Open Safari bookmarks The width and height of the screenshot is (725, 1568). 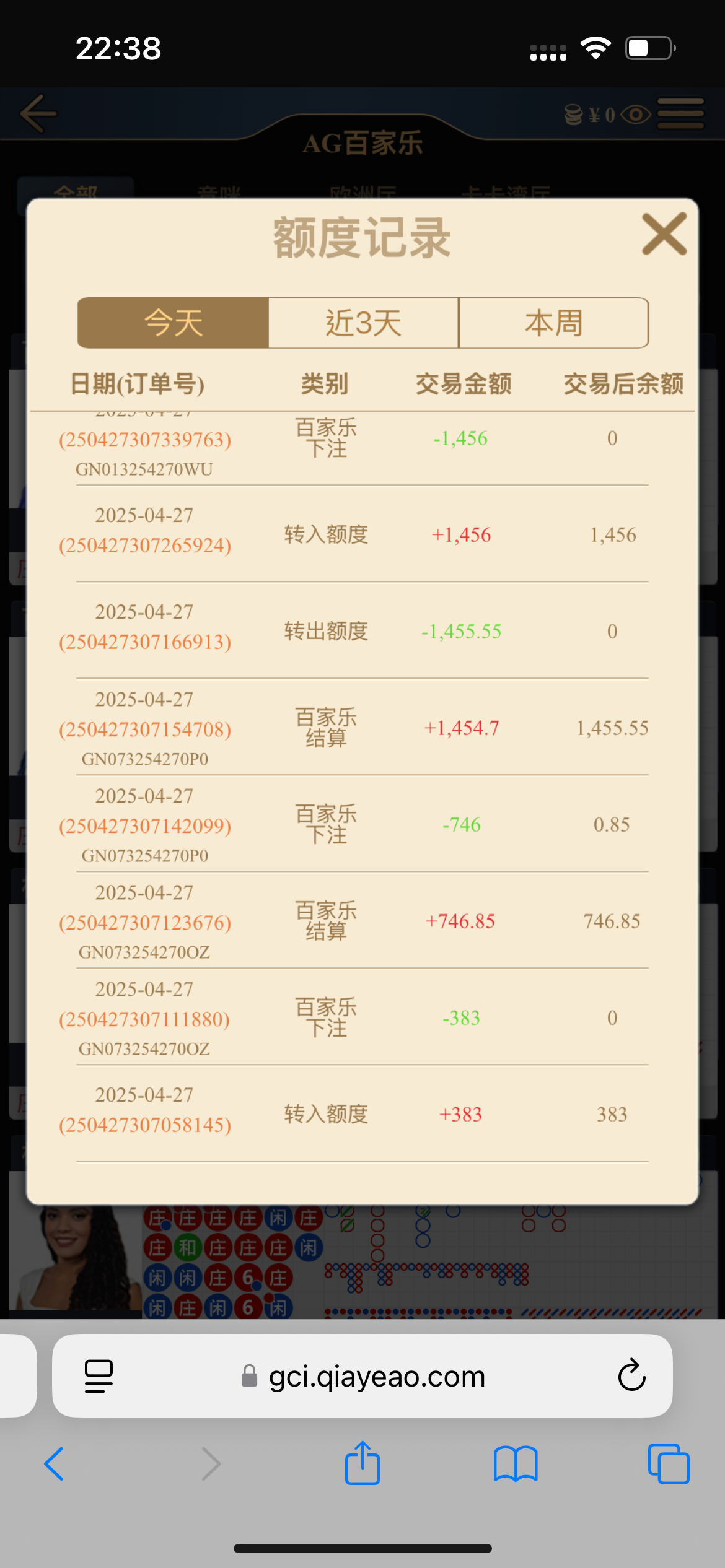pyautogui.click(x=516, y=1464)
